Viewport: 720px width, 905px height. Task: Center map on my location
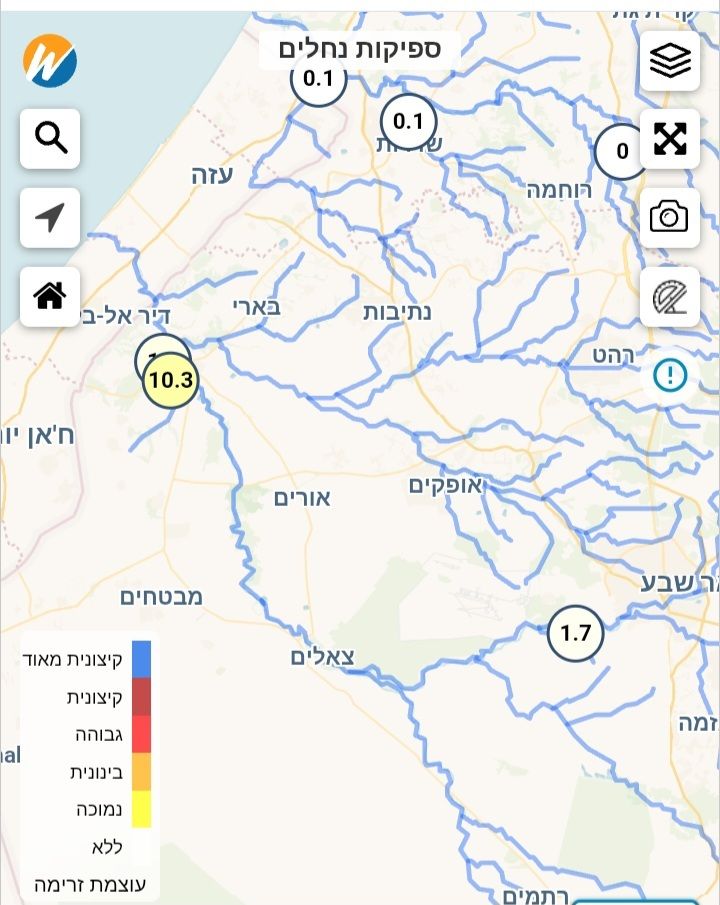coord(50,217)
